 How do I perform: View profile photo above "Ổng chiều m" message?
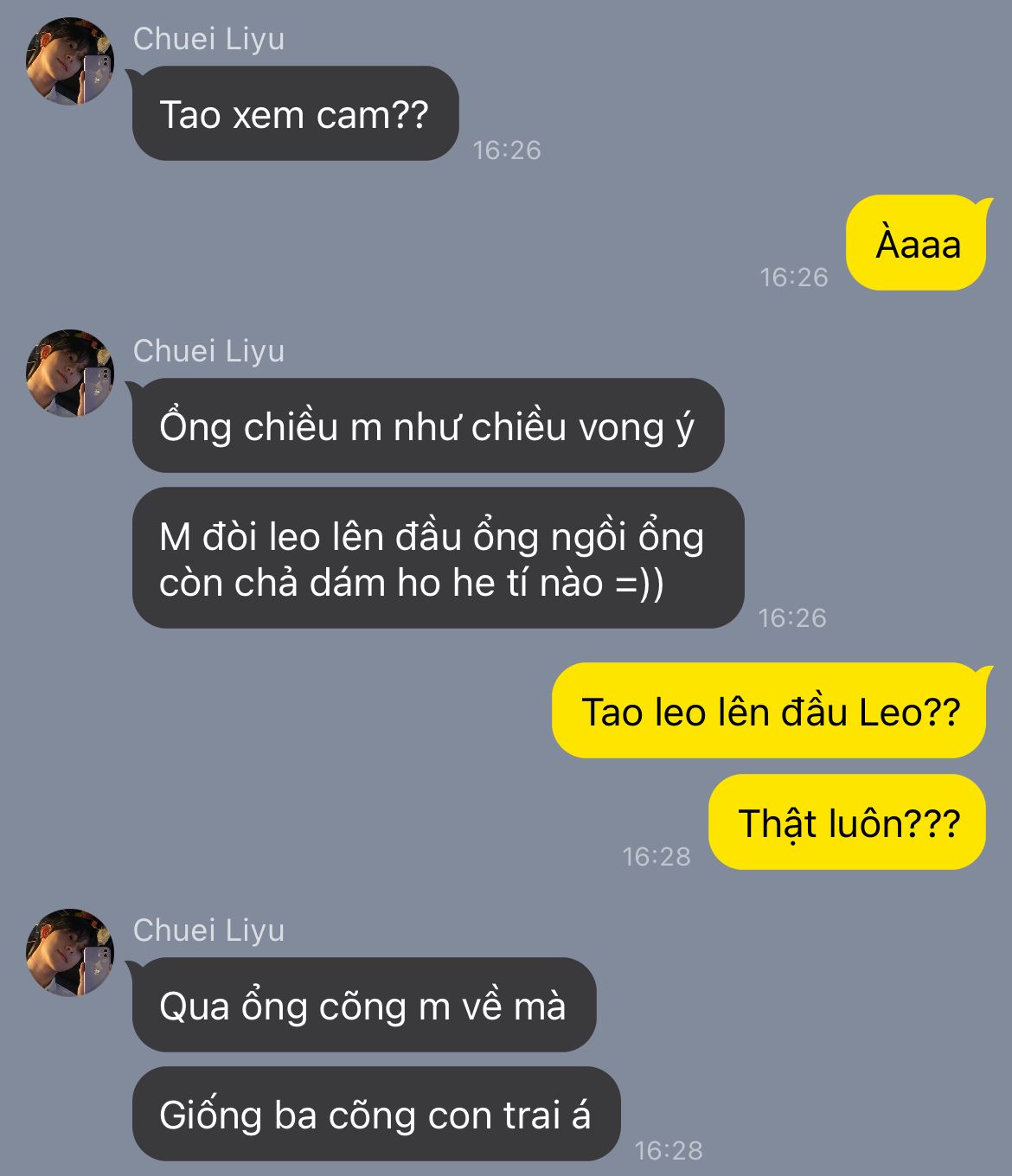69,374
